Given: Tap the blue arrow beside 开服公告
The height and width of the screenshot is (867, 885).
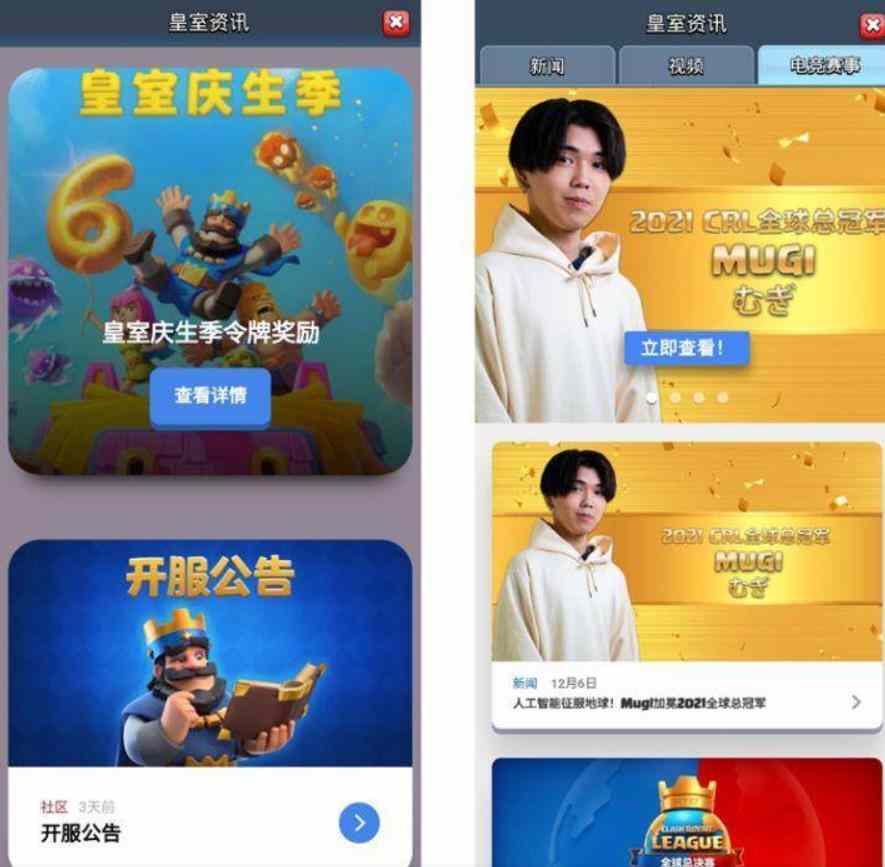Looking at the screenshot, I should 359,823.
